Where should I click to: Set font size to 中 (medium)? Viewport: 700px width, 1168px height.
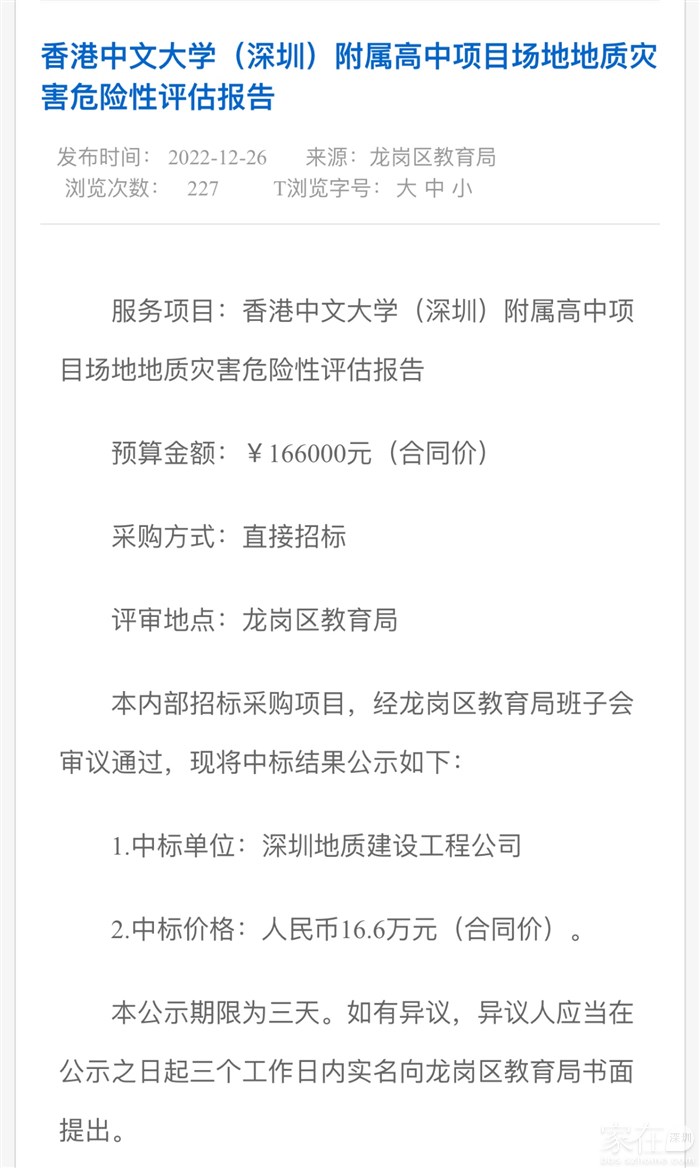click(x=433, y=188)
